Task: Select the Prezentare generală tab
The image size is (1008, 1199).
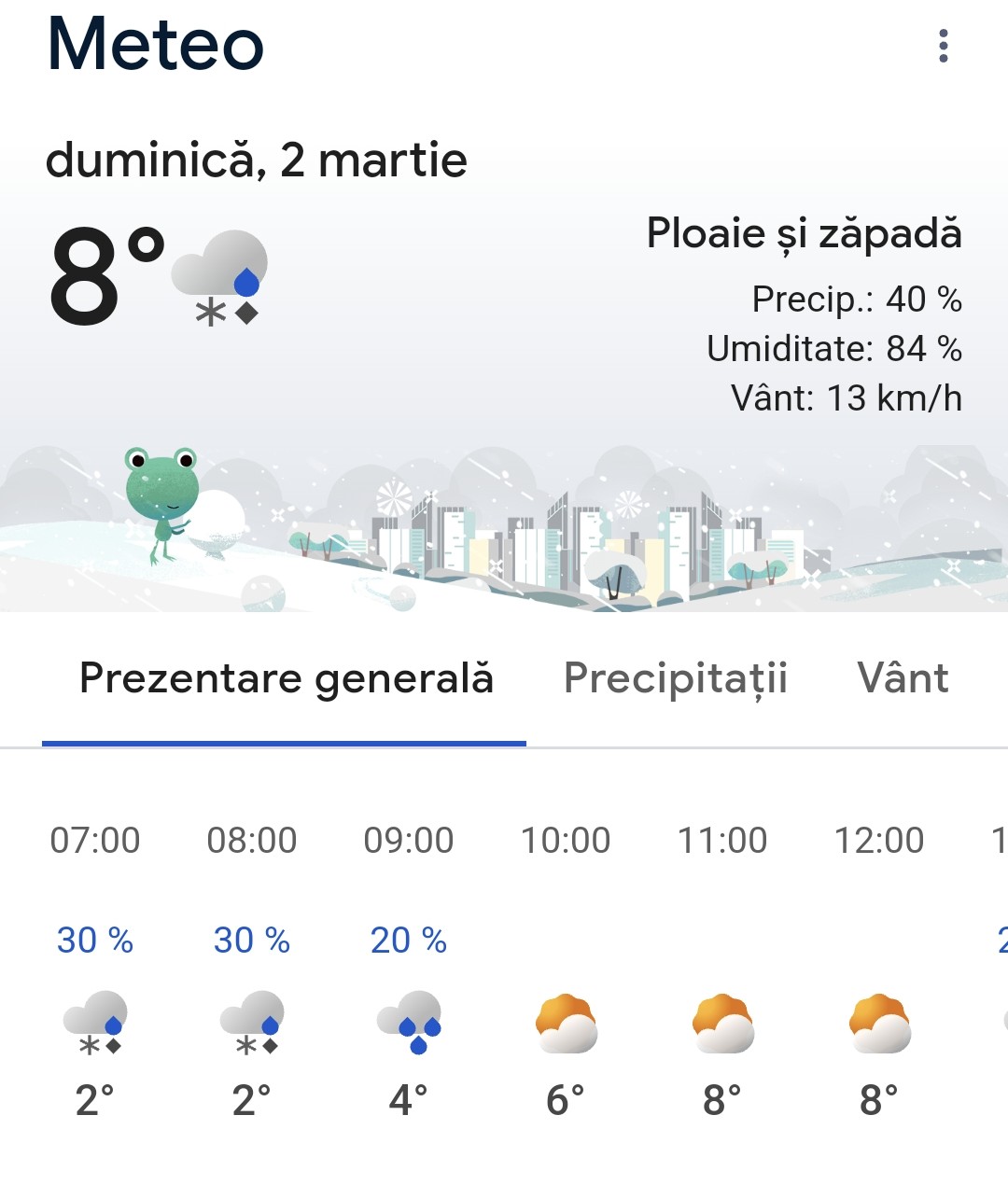Action: 286,678
